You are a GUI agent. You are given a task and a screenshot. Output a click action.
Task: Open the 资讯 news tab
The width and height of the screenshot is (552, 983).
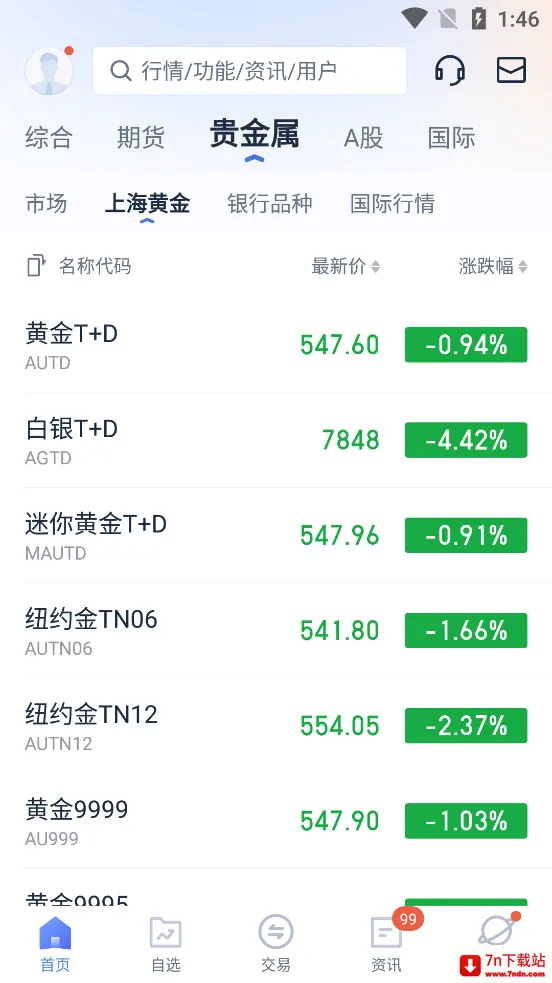click(387, 943)
